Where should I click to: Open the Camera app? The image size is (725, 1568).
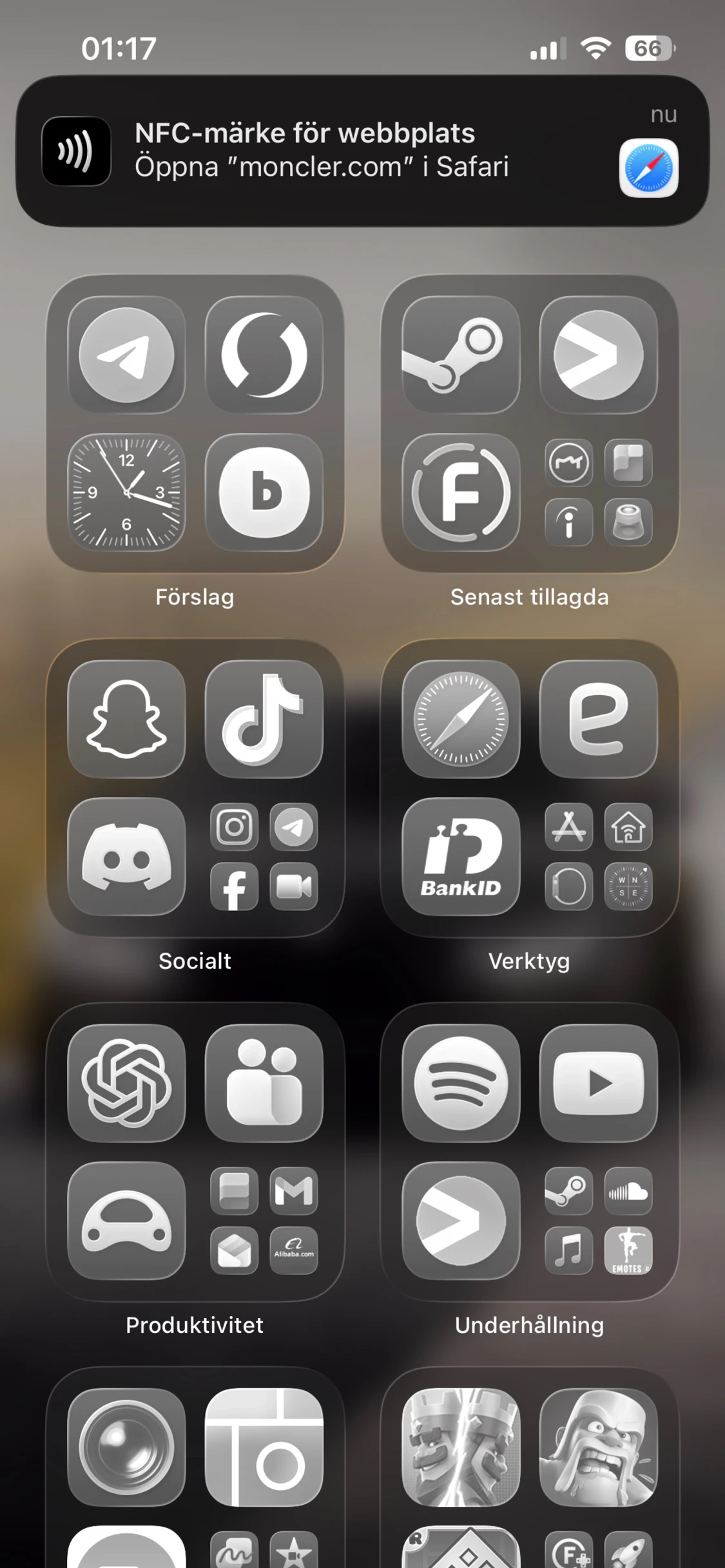click(126, 1447)
